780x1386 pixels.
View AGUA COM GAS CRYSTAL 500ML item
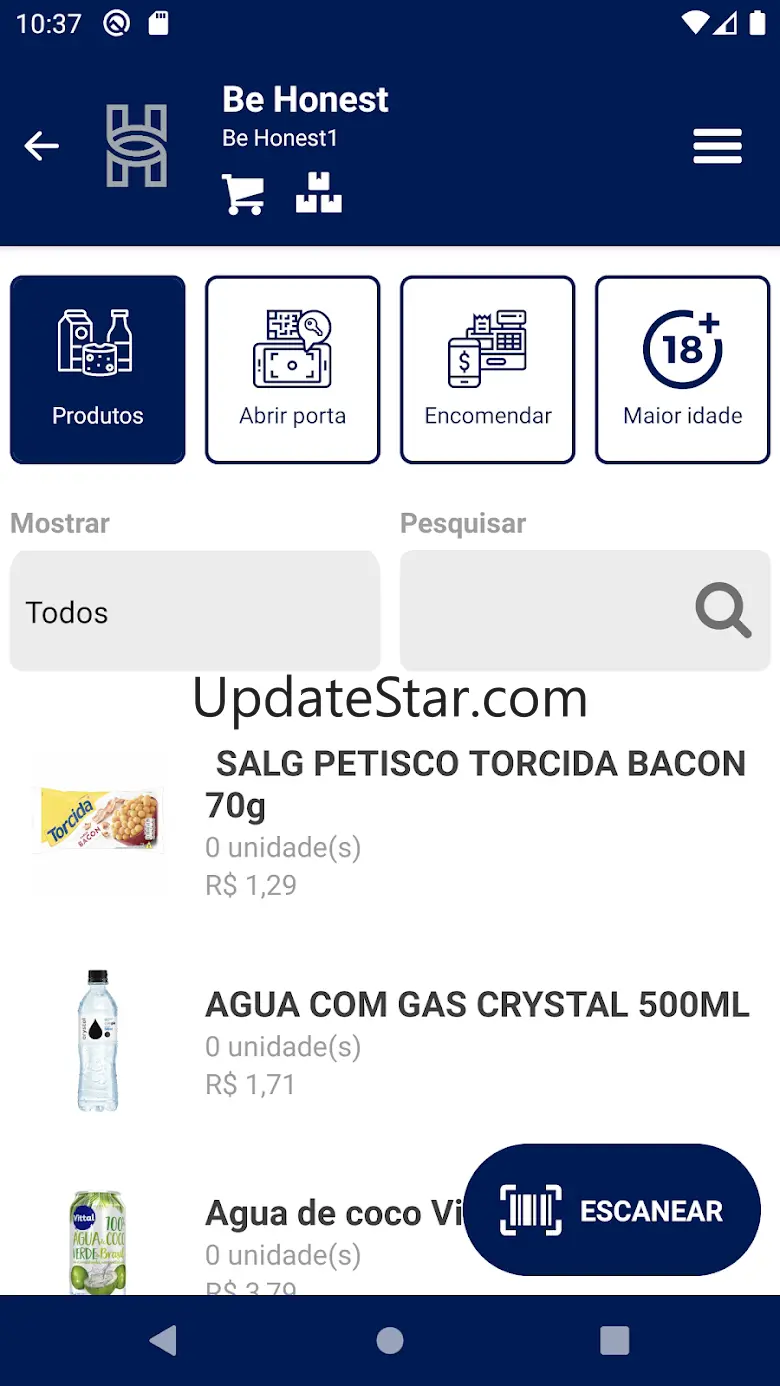(x=476, y=1005)
